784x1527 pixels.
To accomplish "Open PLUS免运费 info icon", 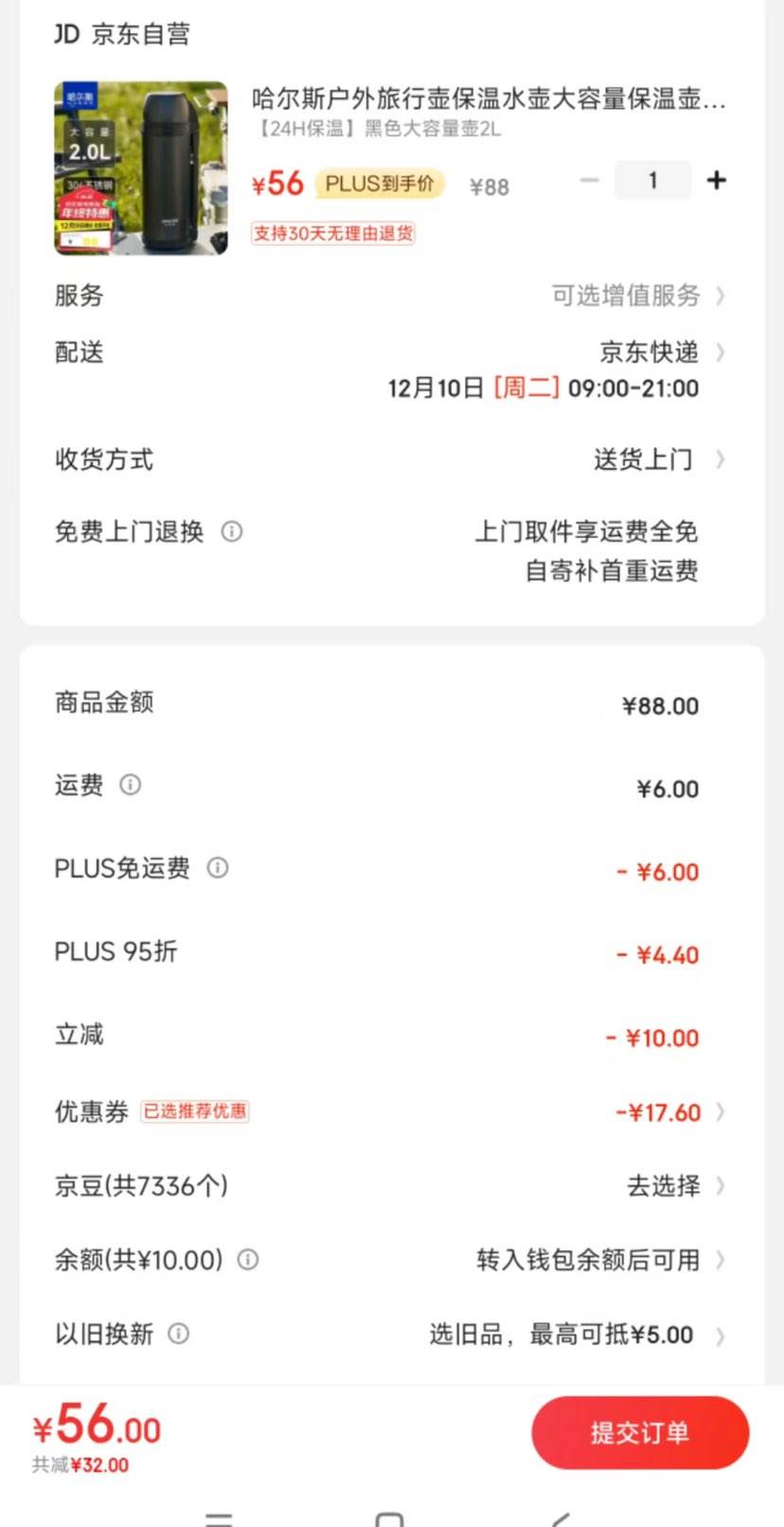I will (x=218, y=868).
